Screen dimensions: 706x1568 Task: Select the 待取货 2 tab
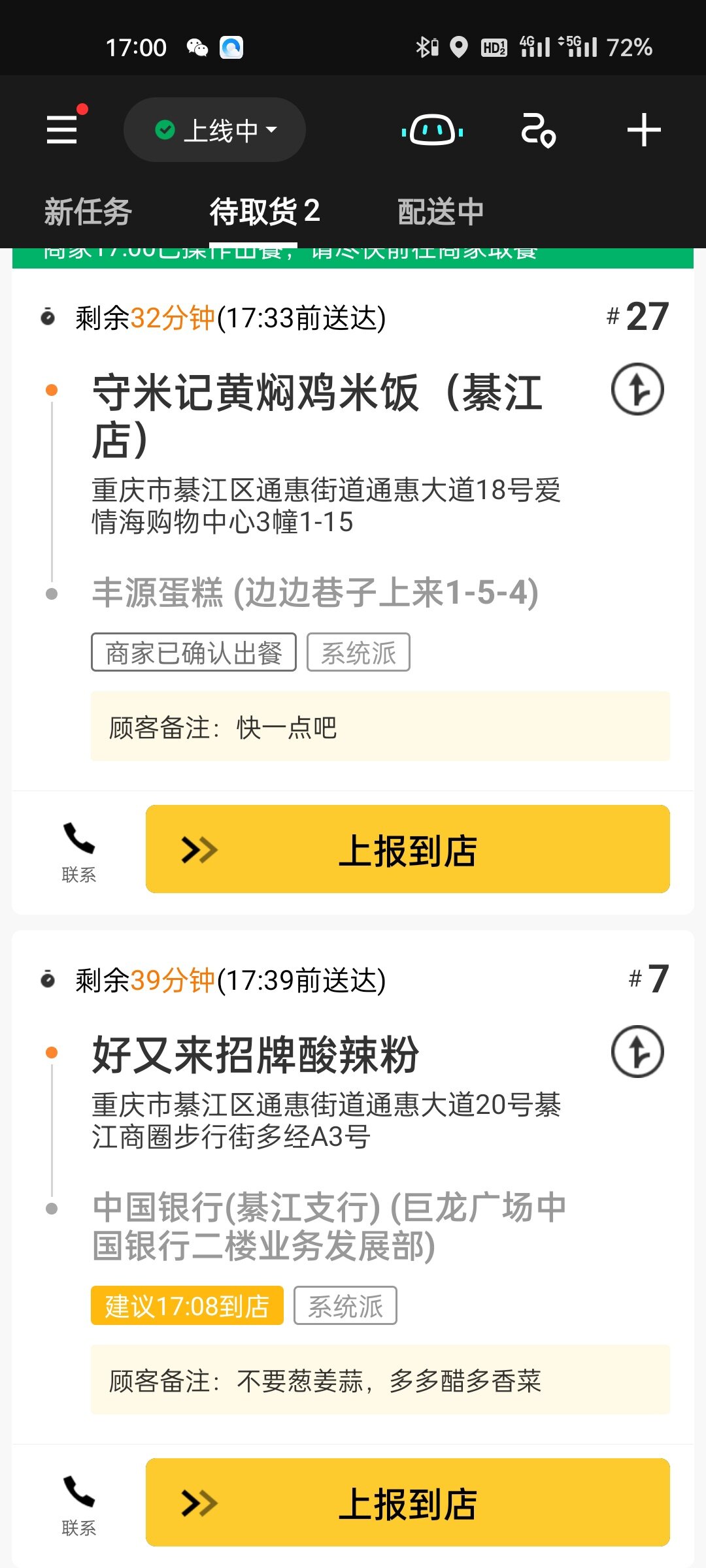[x=265, y=212]
